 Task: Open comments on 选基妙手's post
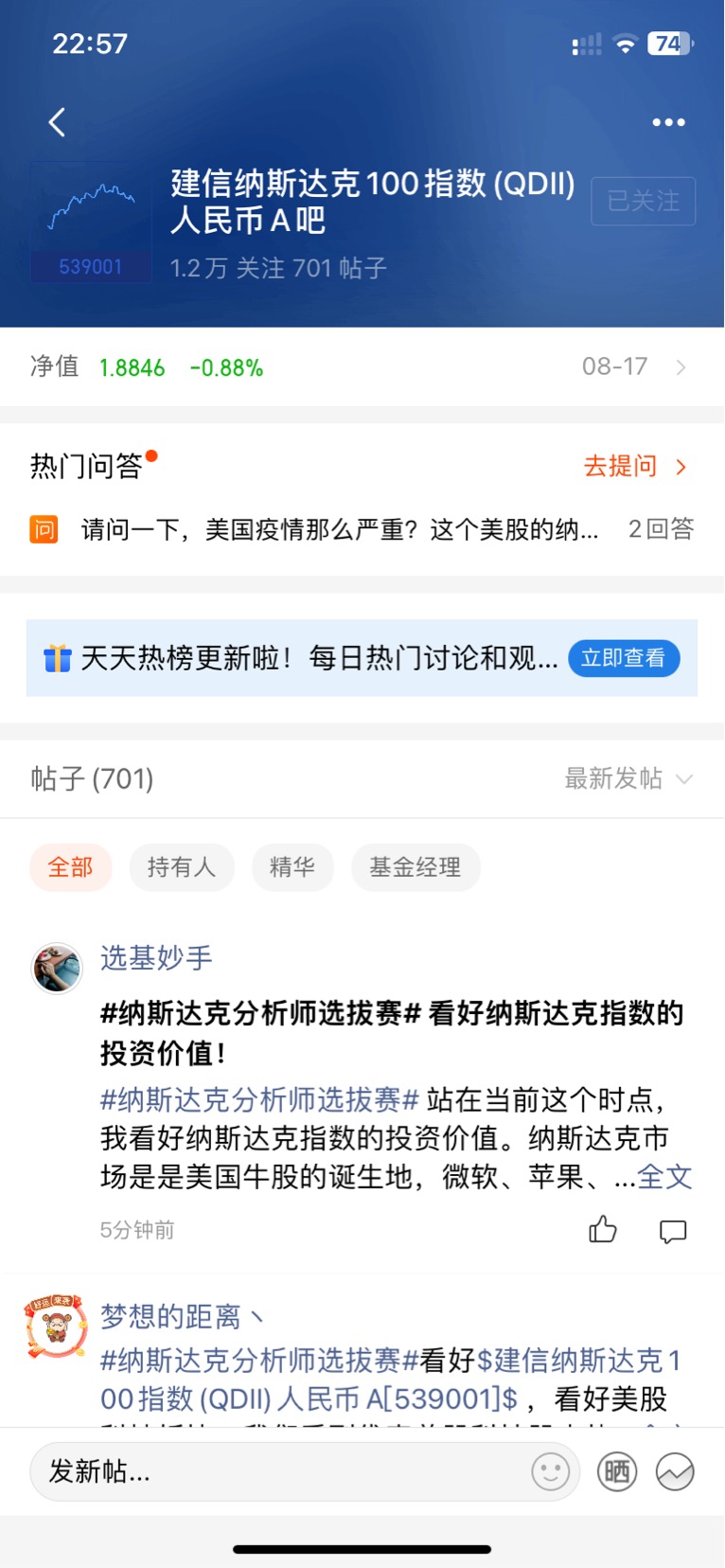673,1230
